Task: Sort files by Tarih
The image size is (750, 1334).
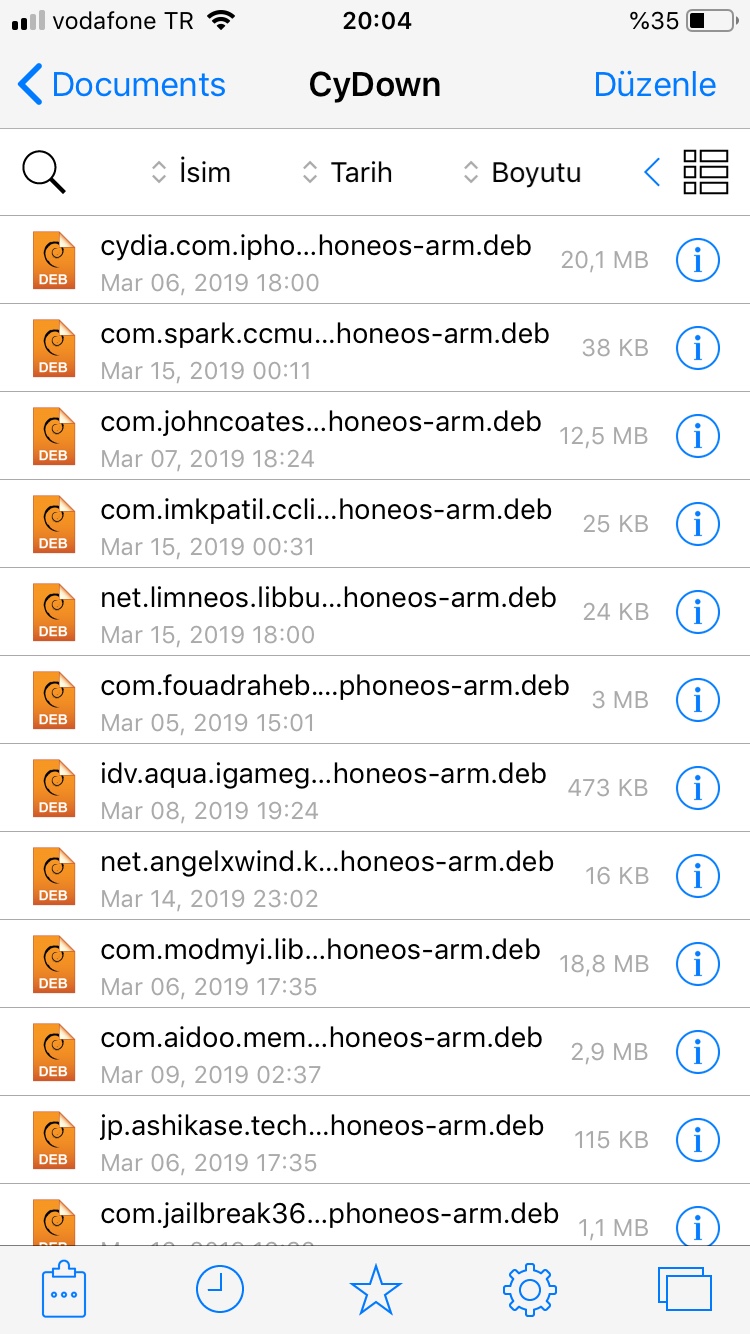Action: click(x=347, y=172)
